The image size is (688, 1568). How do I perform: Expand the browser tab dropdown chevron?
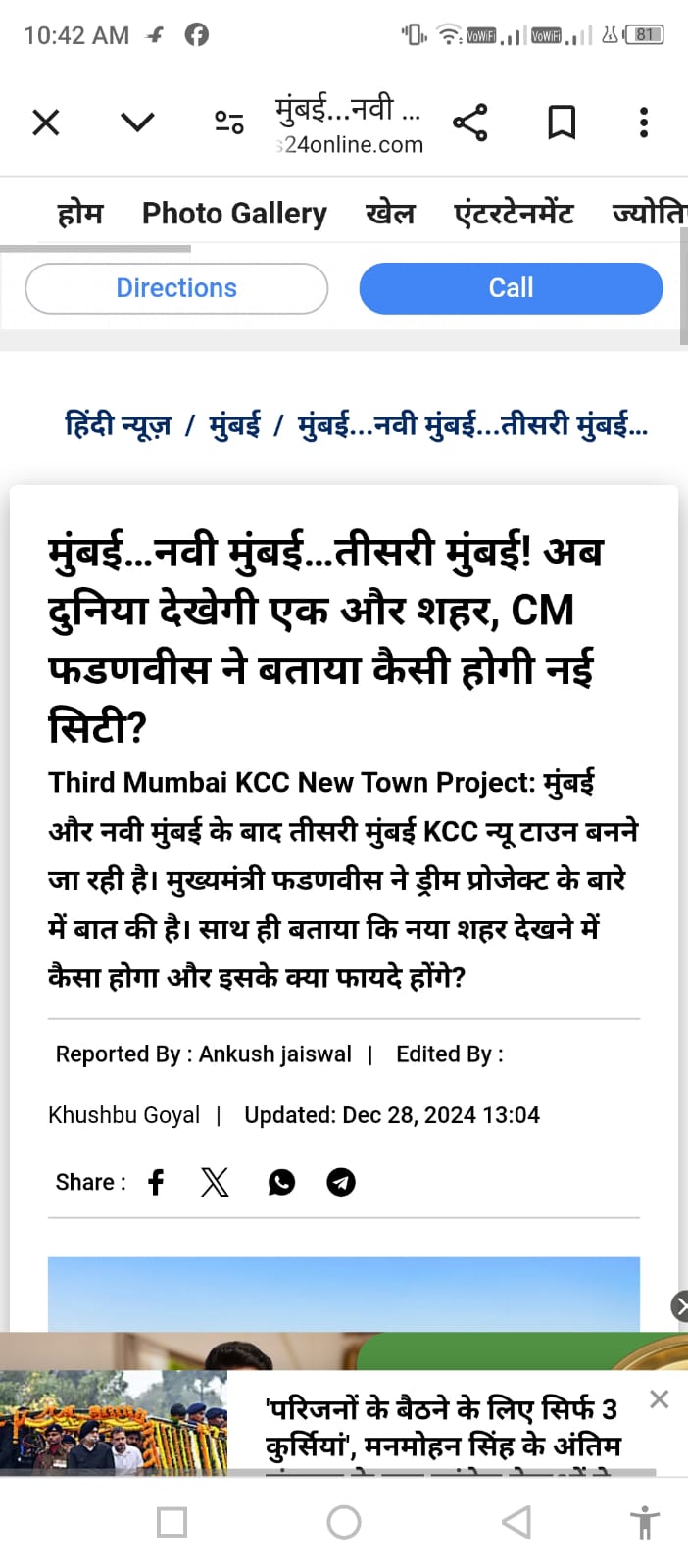137,122
